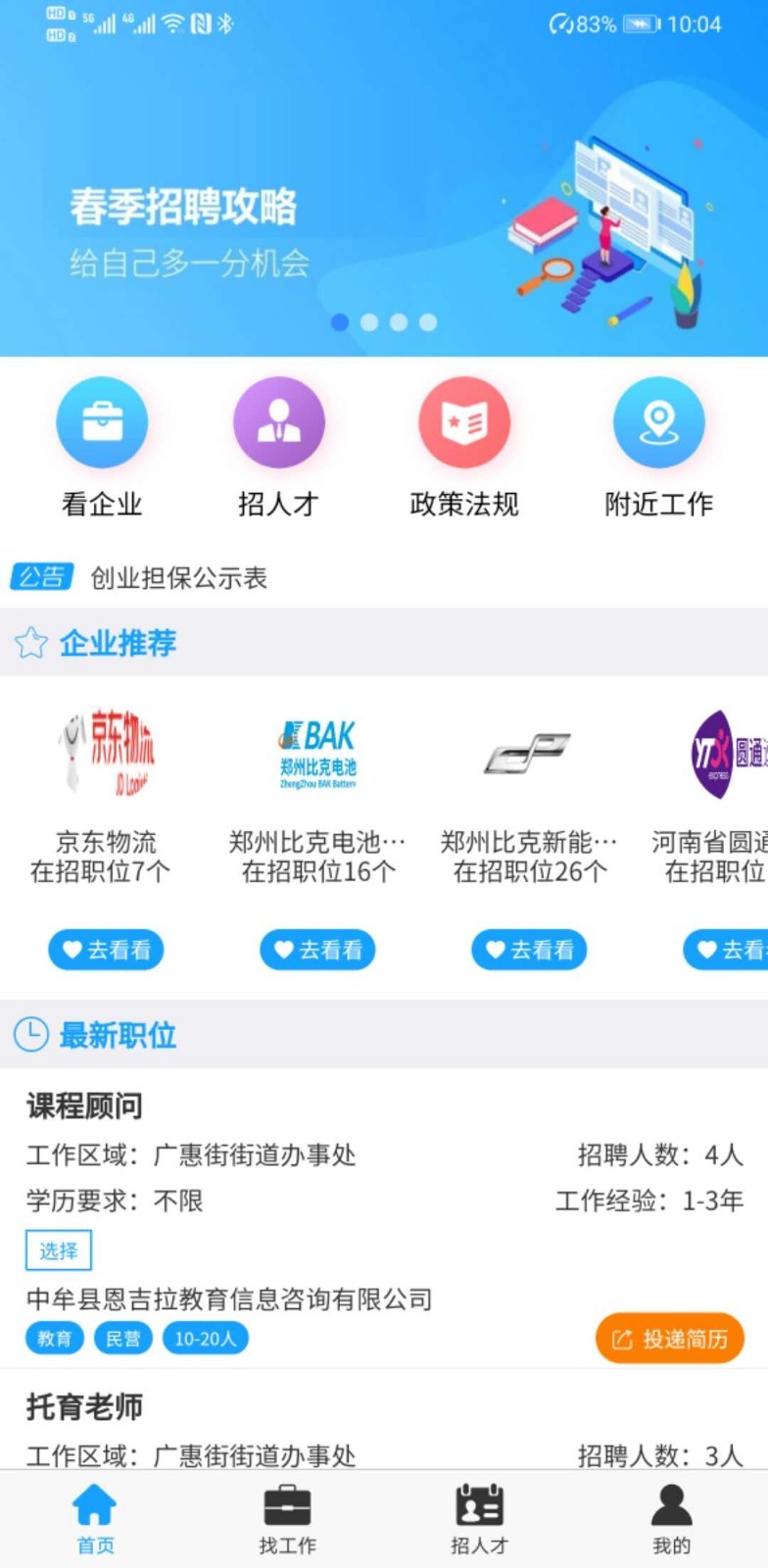Open the 创业担保公示表 announcement
Screen dimensions: 768x1568
pyautogui.click(x=179, y=578)
